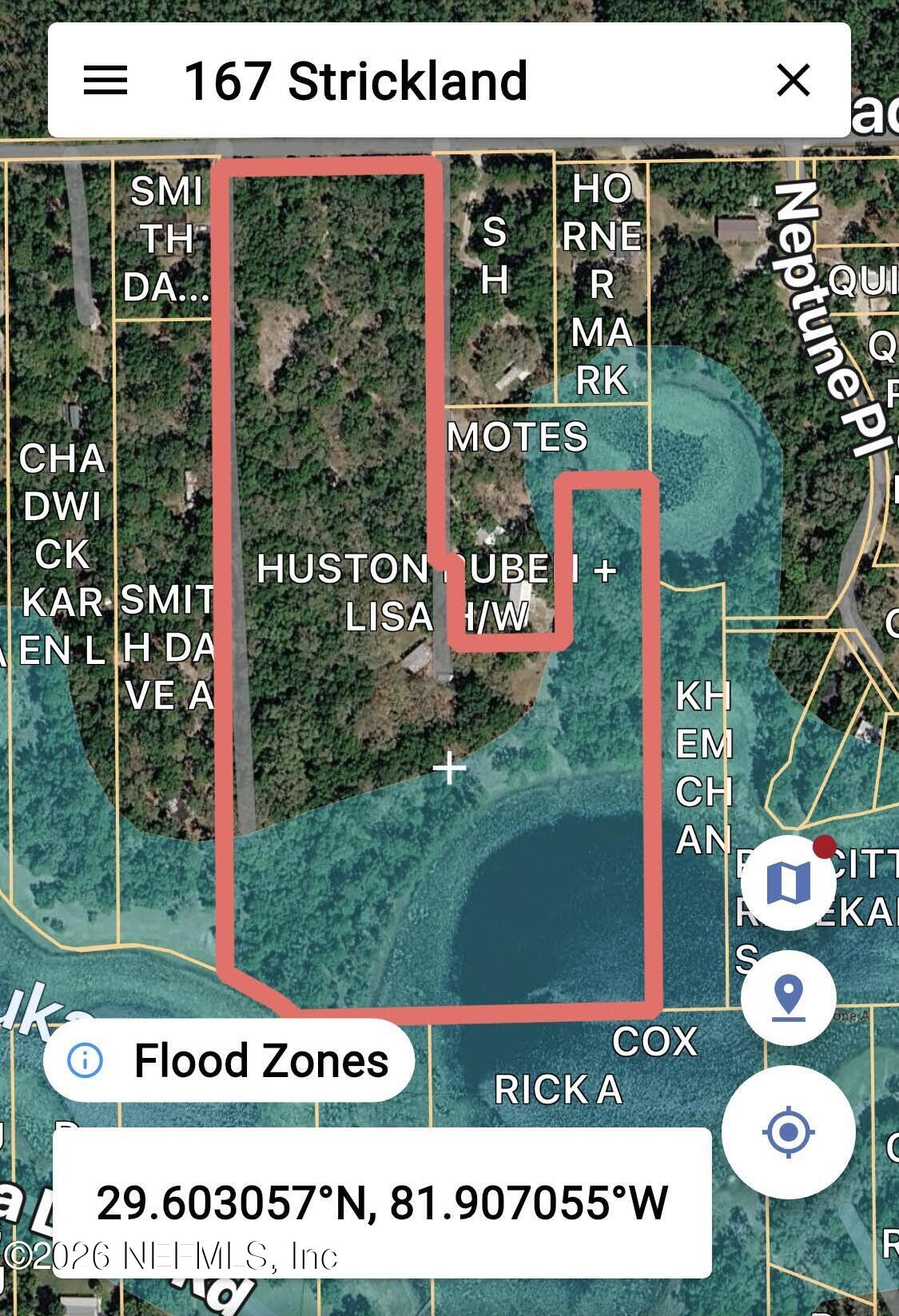Center the map on my location
This screenshot has width=899, height=1316.
click(x=788, y=1131)
